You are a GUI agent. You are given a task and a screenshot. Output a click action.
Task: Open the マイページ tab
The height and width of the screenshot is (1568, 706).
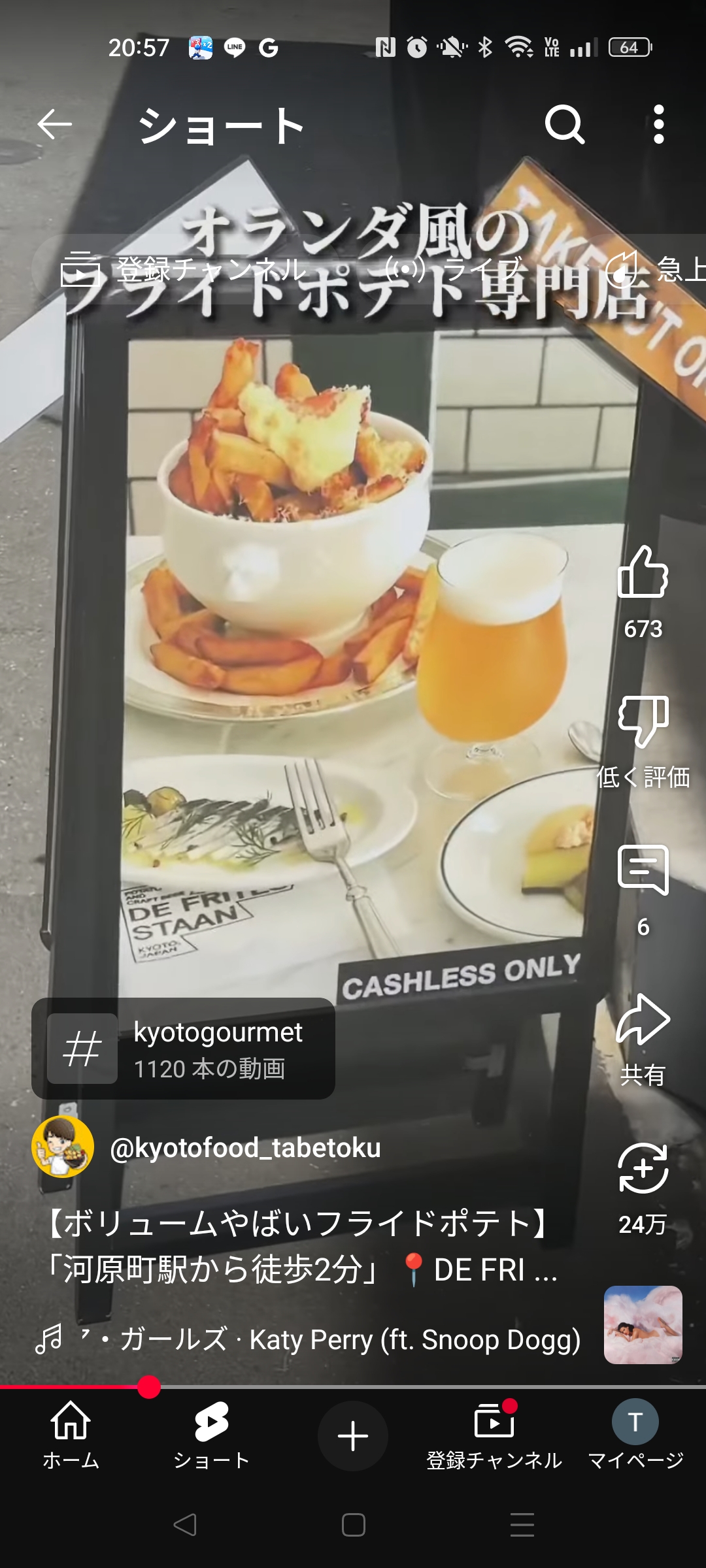[x=635, y=1435]
